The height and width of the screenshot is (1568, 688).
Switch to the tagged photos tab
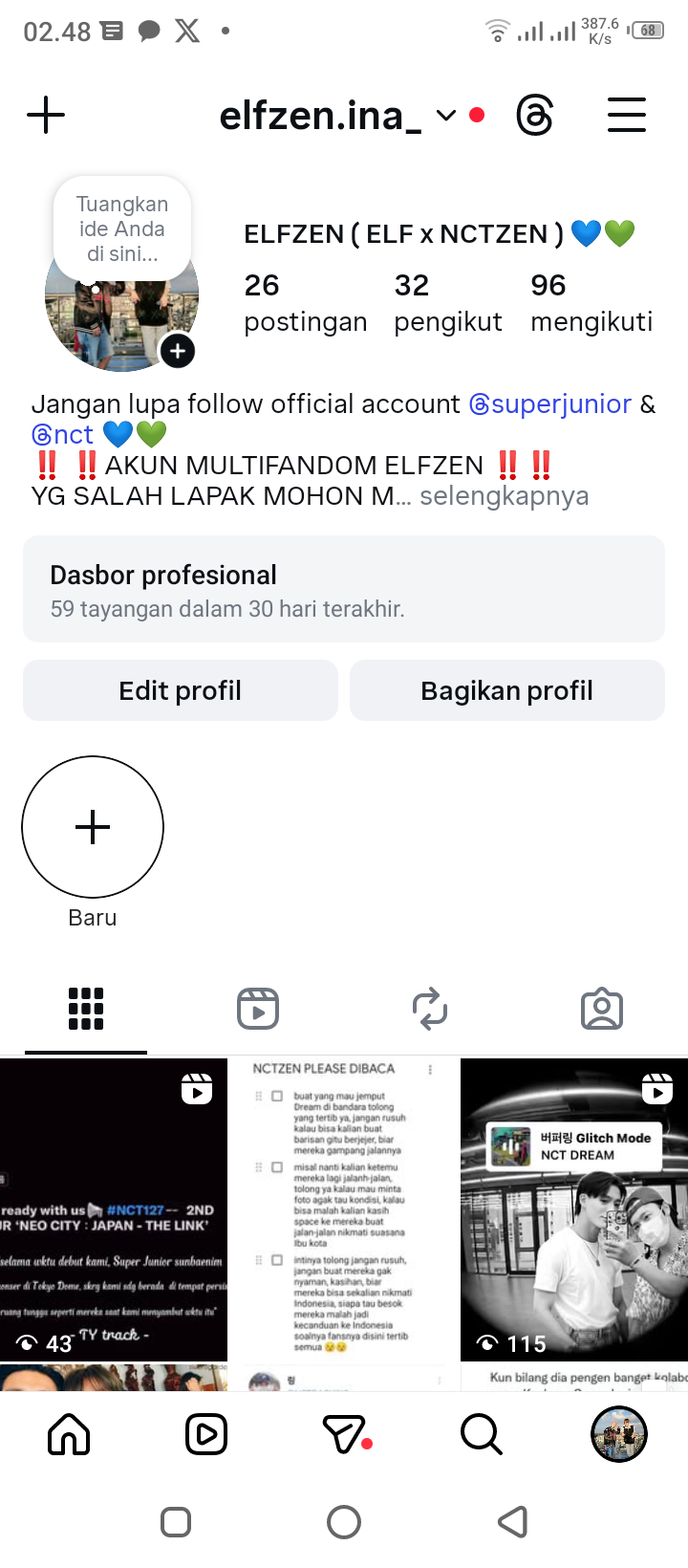point(602,1009)
